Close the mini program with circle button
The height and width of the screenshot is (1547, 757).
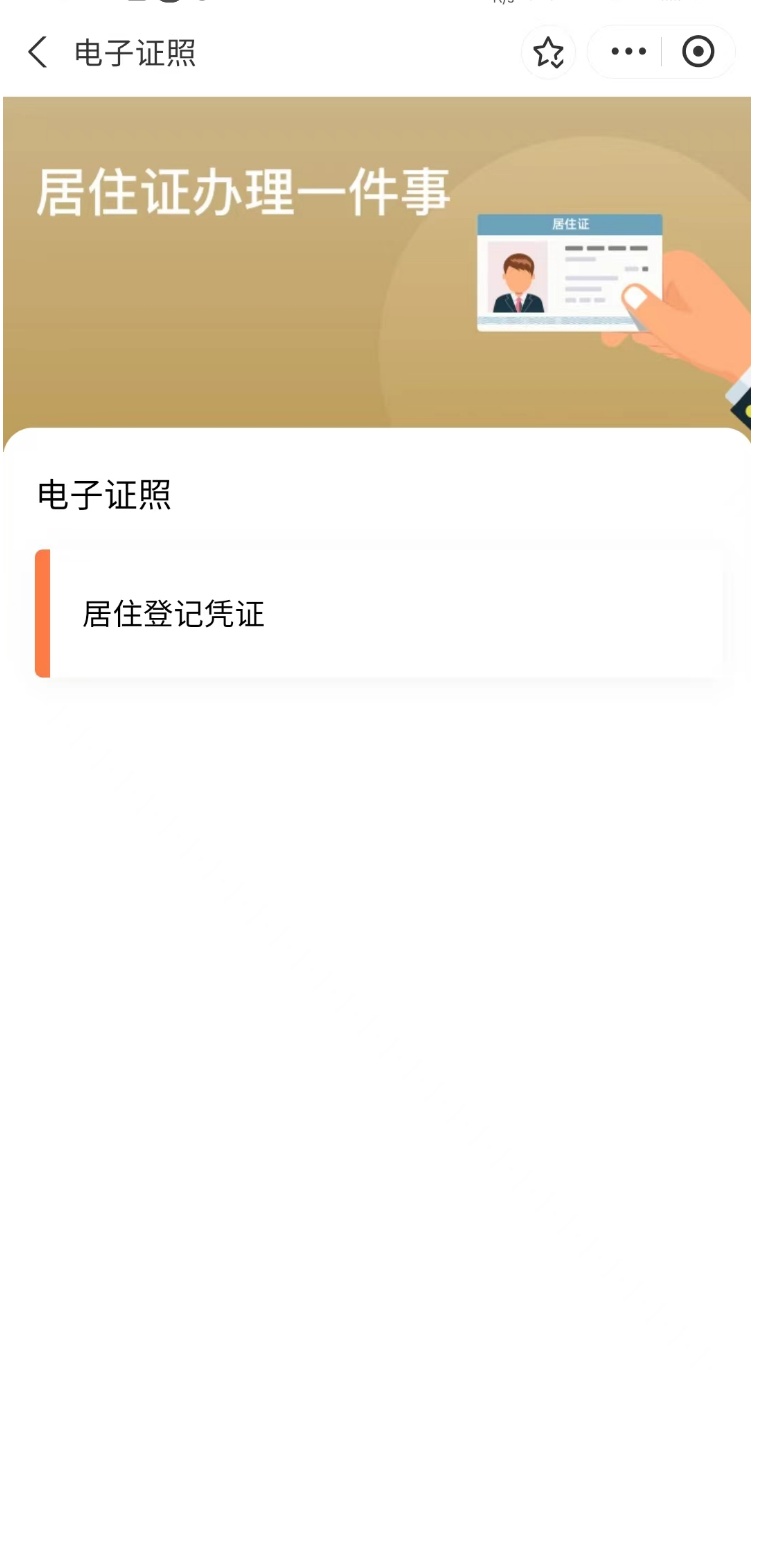(x=698, y=52)
